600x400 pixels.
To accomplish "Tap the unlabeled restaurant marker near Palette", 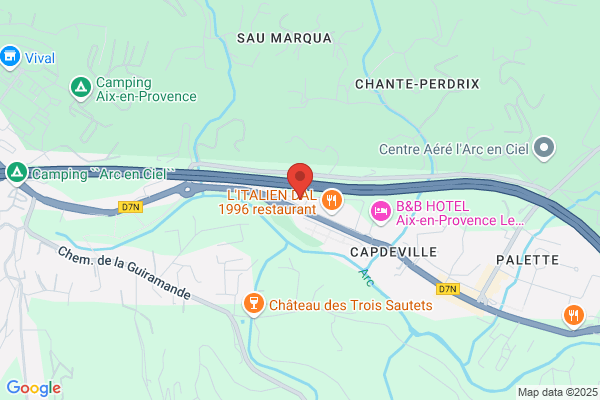I will [x=574, y=316].
